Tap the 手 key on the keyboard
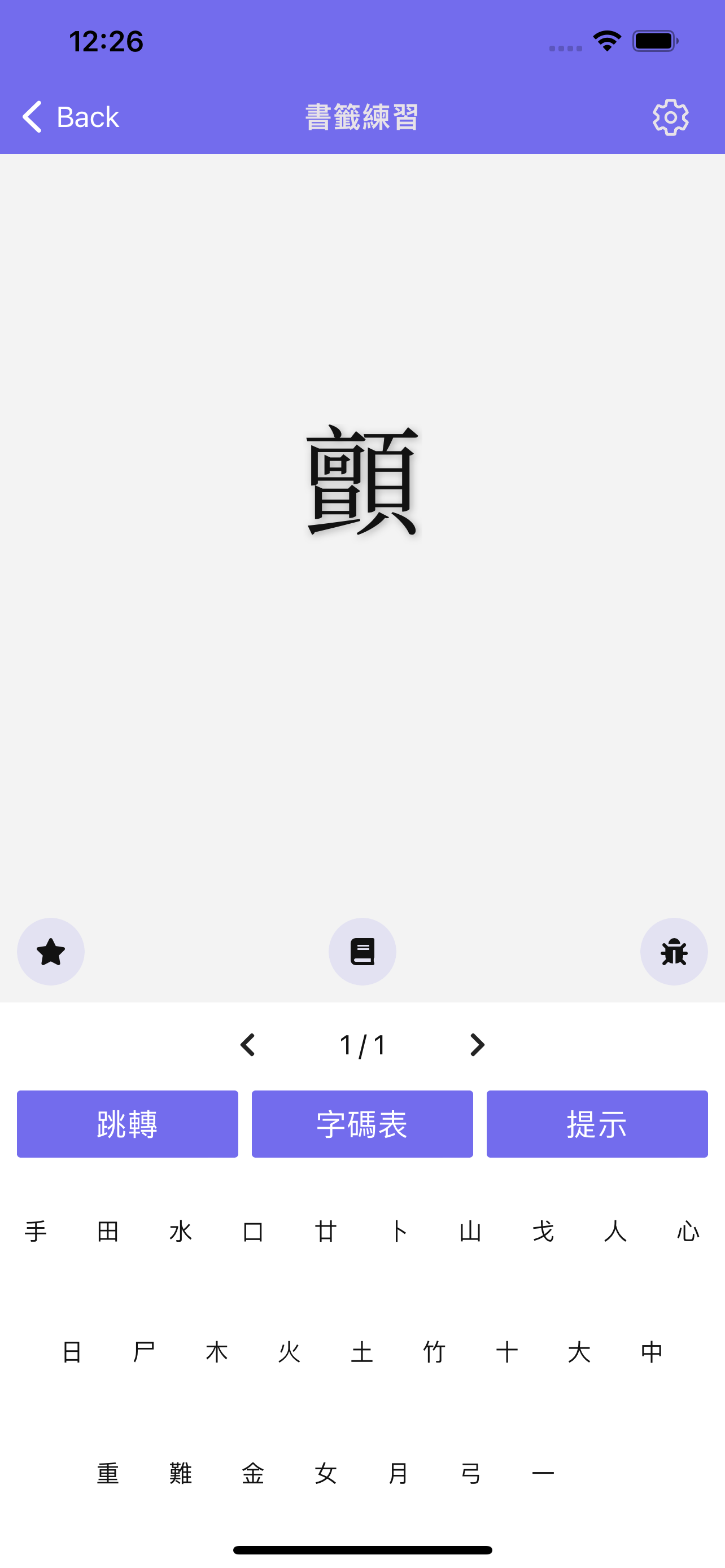Image resolution: width=725 pixels, height=1568 pixels. tap(34, 1232)
